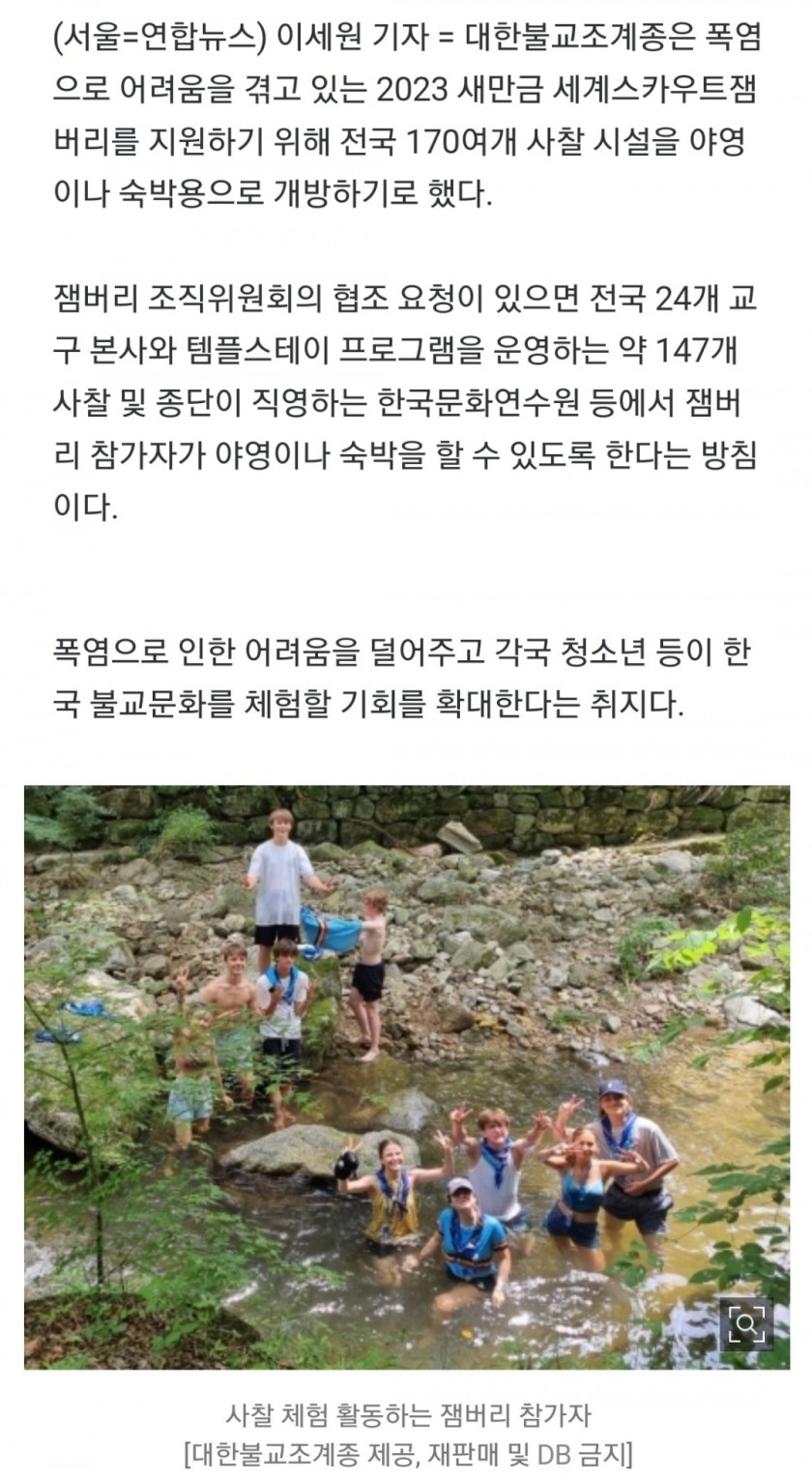
Task: Open the Jamboree participants photo
Action: (x=406, y=1076)
